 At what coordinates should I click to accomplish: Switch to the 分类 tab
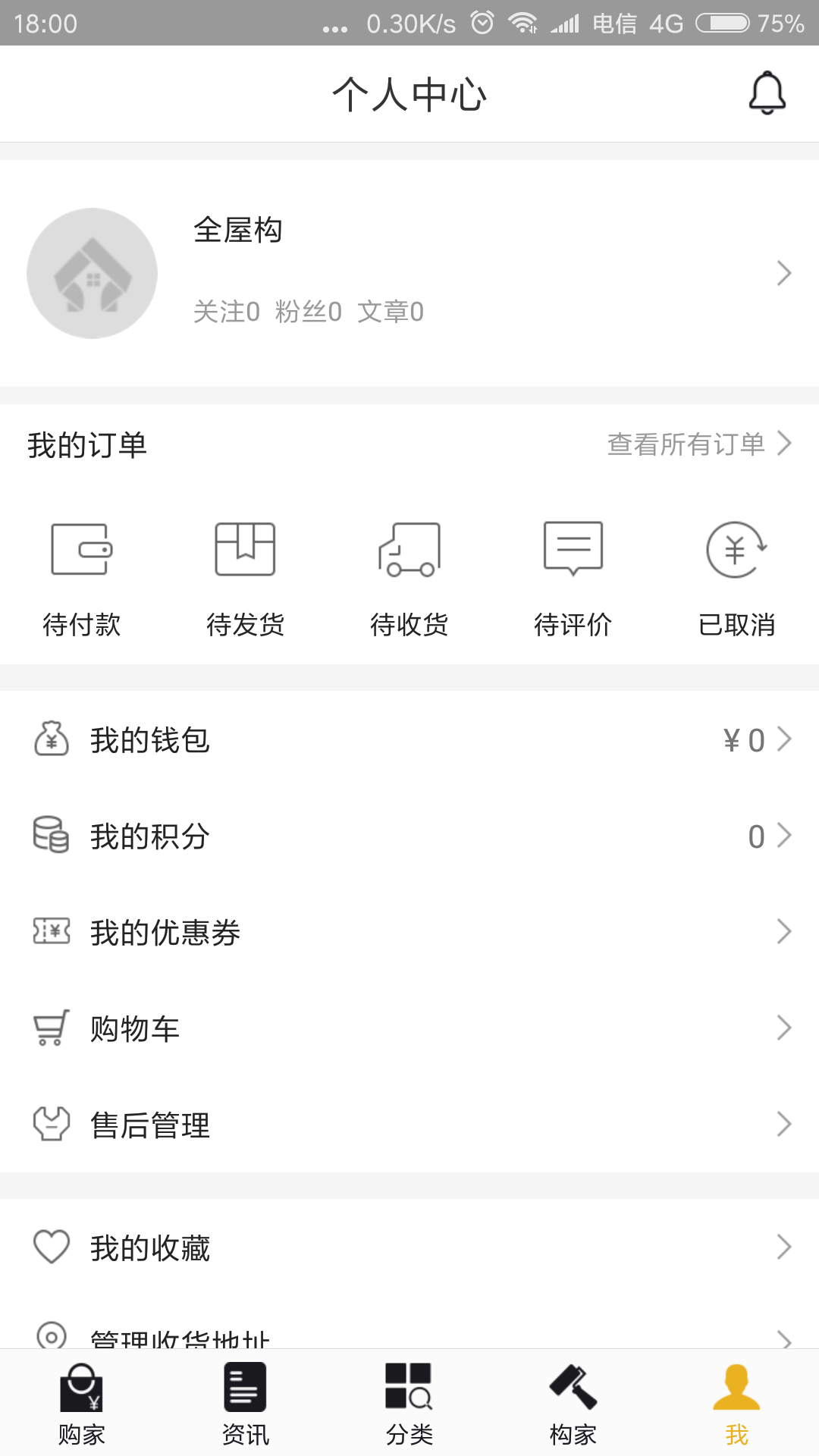[409, 1403]
